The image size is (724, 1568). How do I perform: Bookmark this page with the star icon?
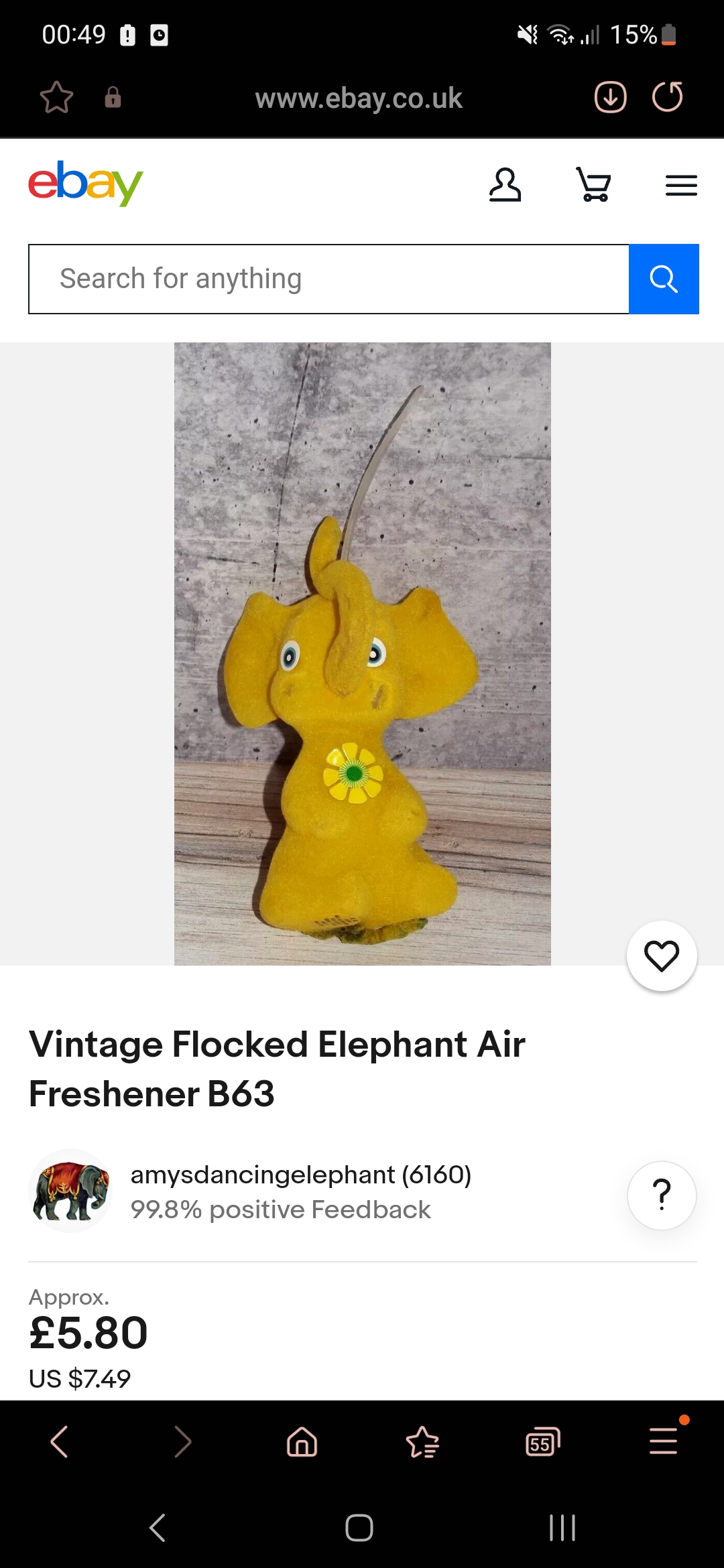pos(56,98)
